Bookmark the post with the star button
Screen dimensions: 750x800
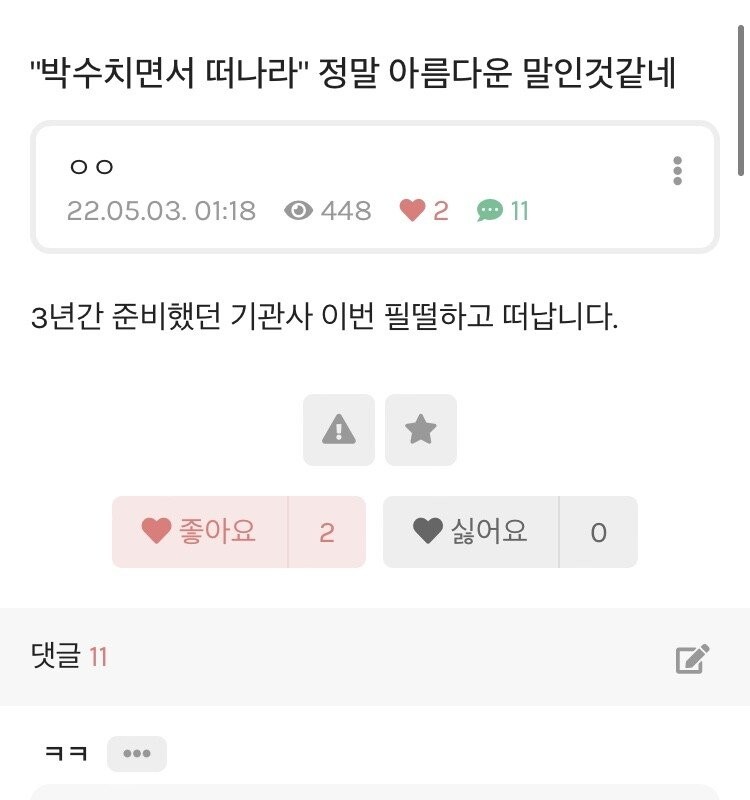(421, 430)
